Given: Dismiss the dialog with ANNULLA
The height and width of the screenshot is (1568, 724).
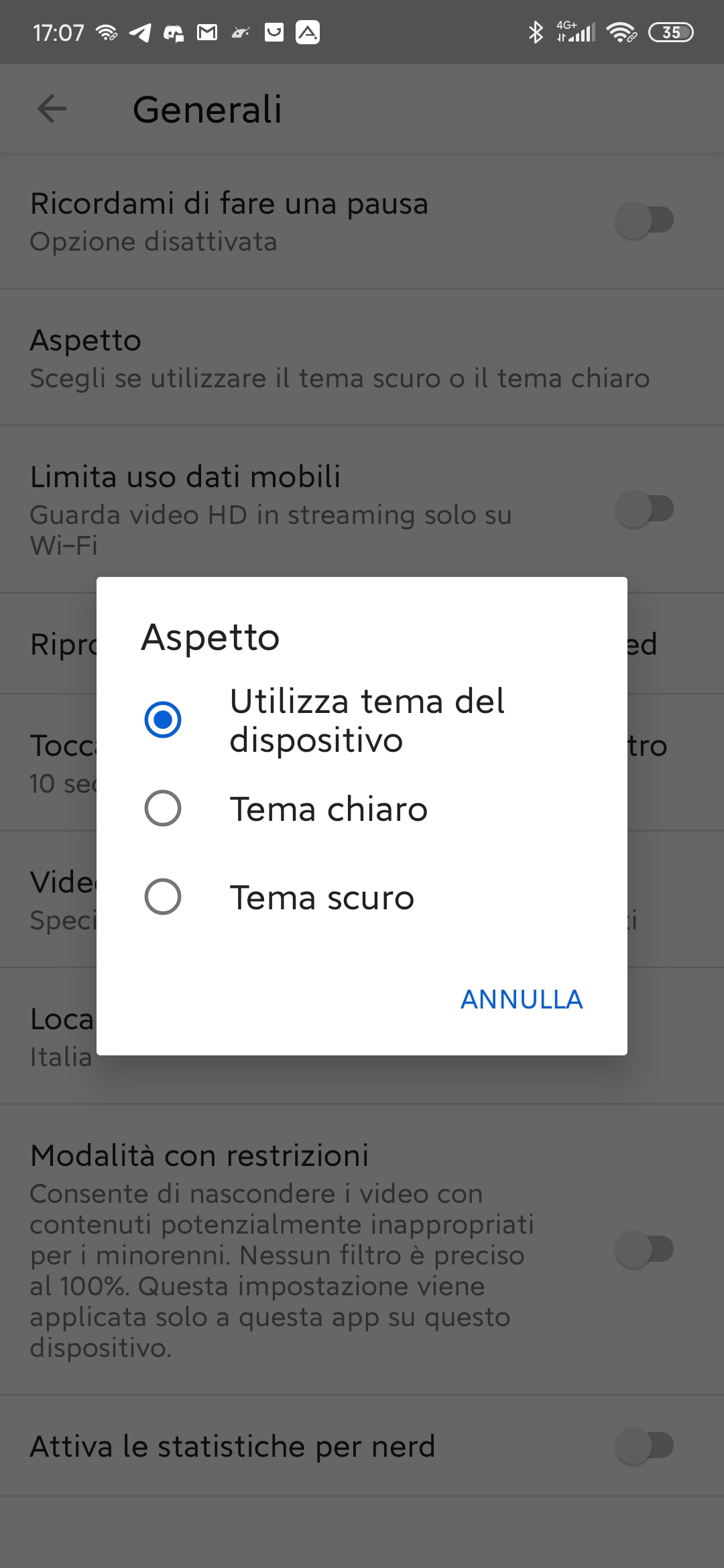Looking at the screenshot, I should tap(522, 999).
